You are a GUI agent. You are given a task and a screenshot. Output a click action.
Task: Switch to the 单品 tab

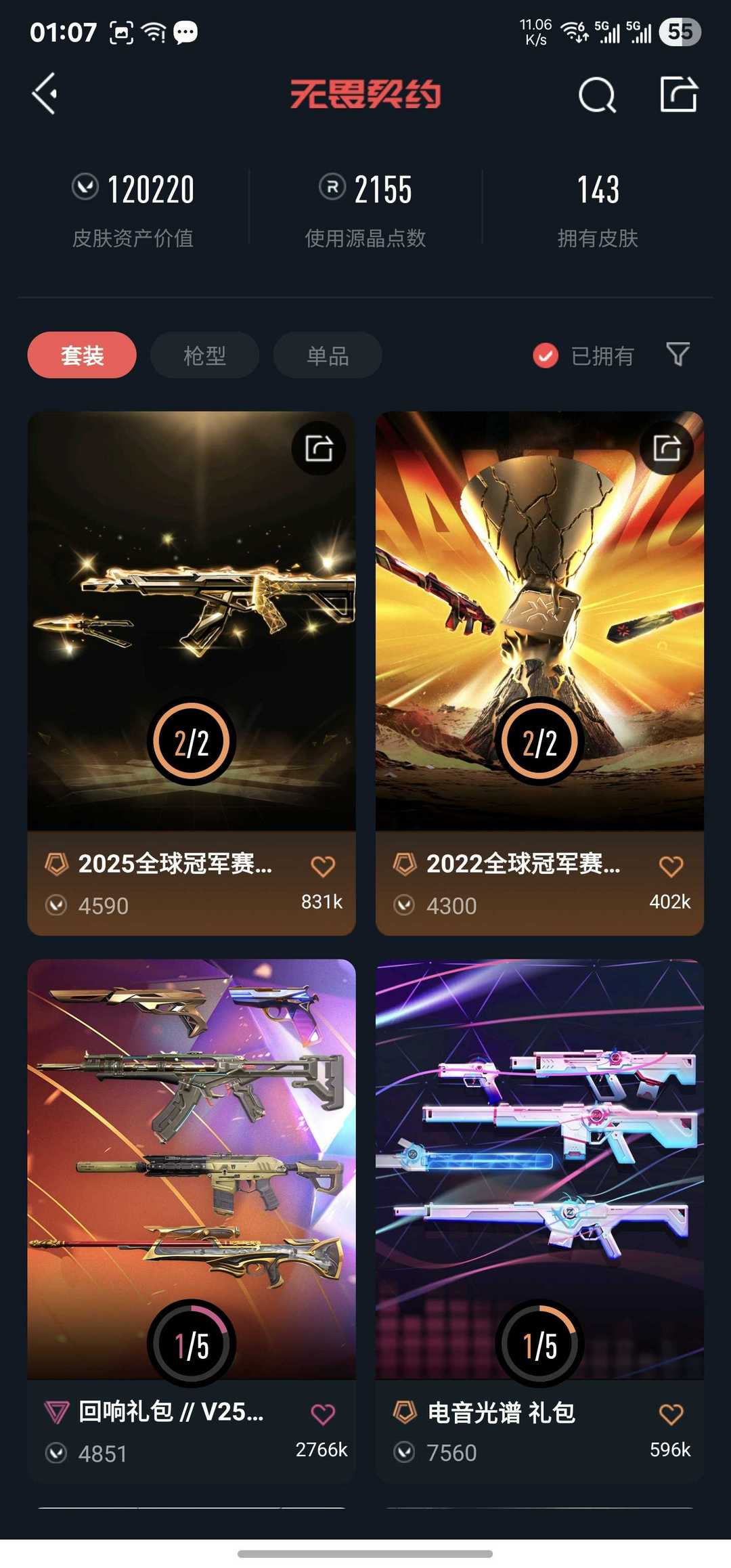[x=328, y=355]
